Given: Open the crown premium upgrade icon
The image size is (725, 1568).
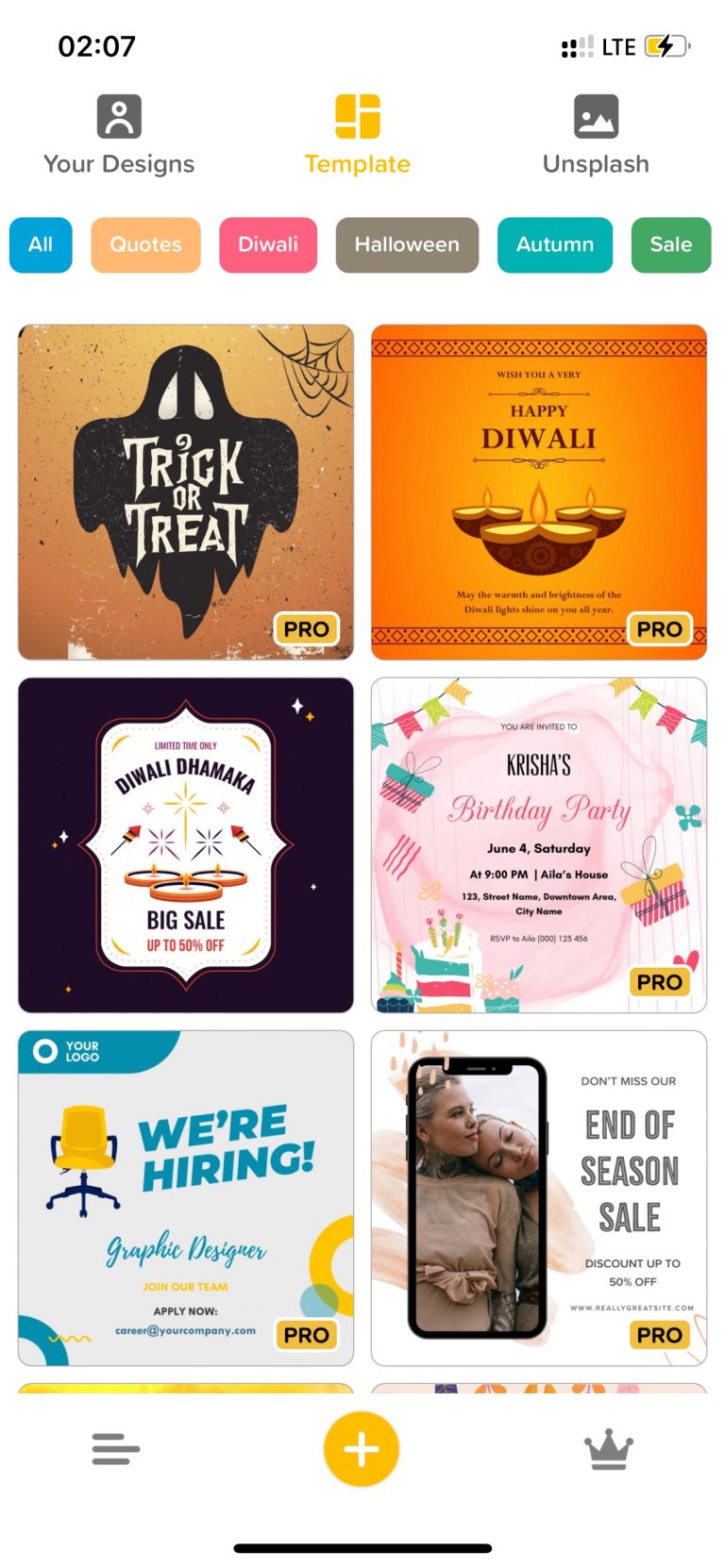Looking at the screenshot, I should coord(609,1449).
